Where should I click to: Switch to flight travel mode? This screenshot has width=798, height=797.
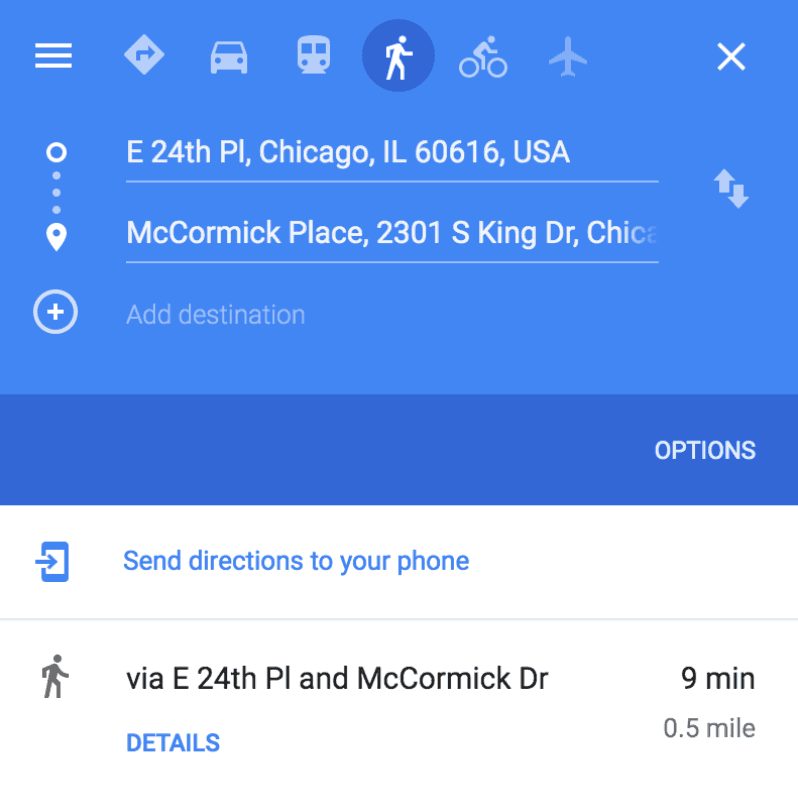(567, 56)
